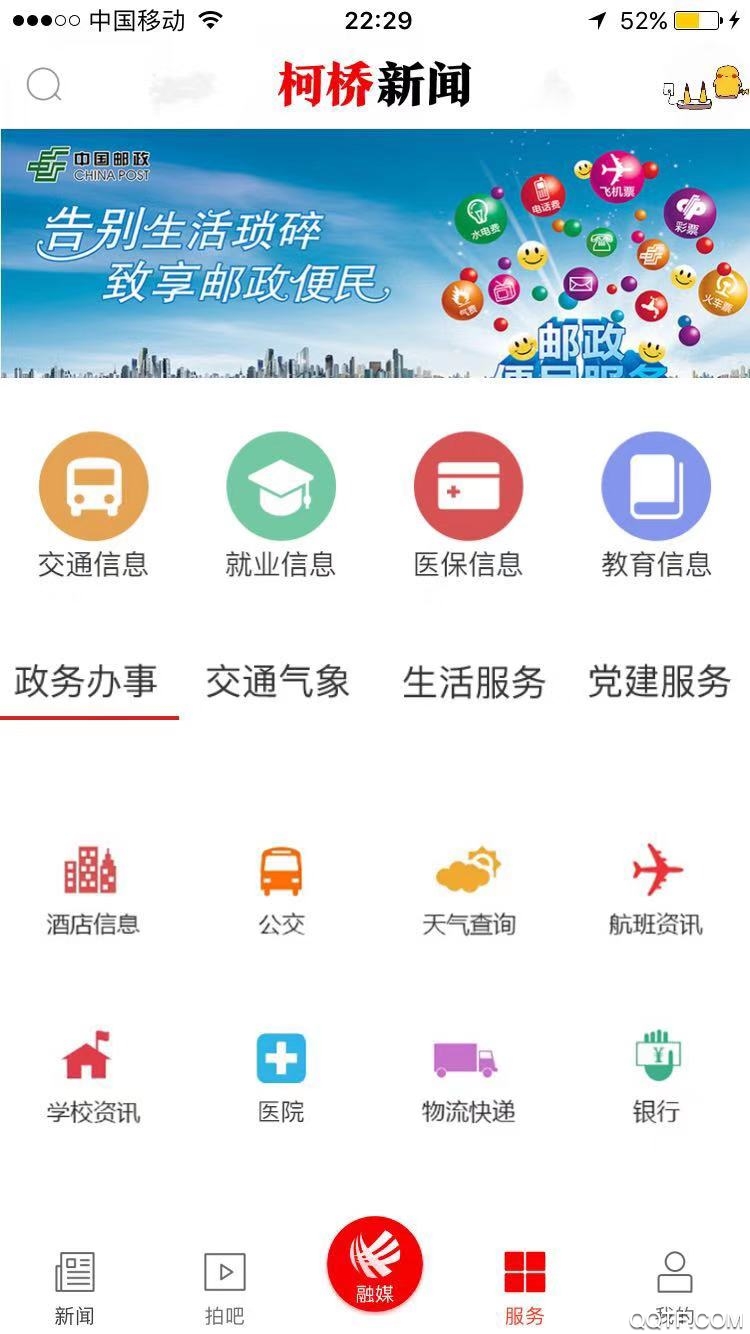
Task: Switch to the 交通气象 tab
Action: click(277, 684)
